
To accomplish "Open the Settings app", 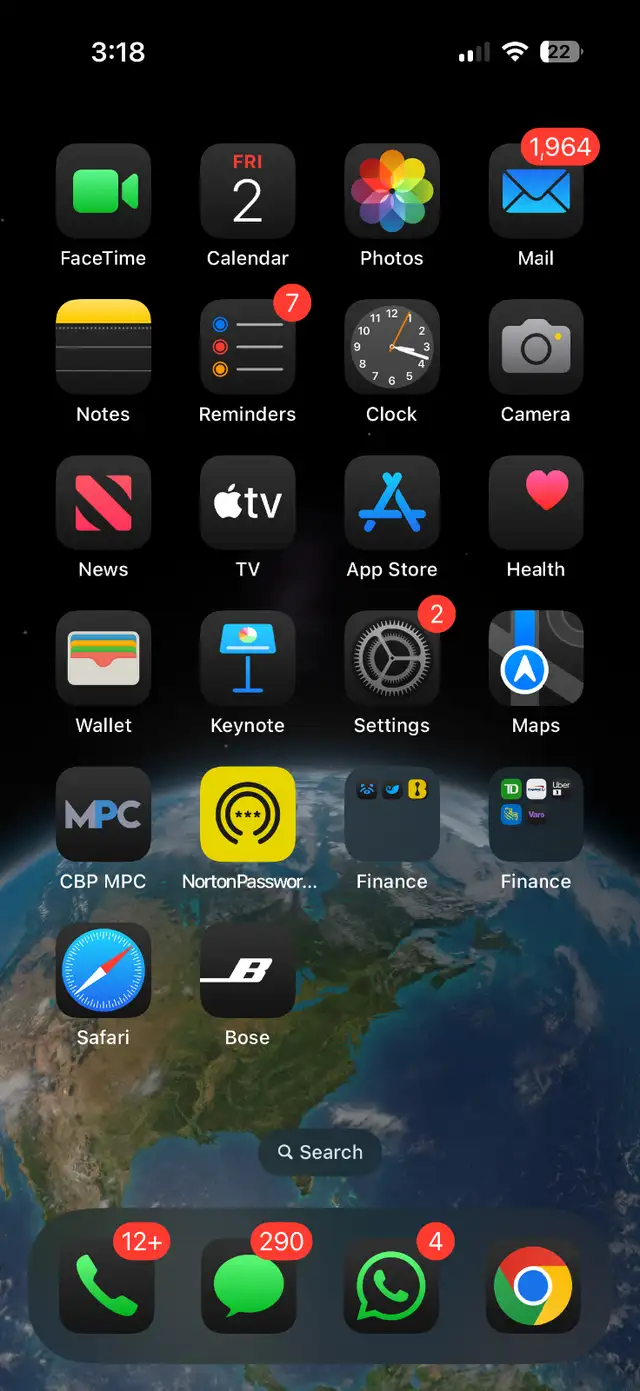I will (x=391, y=659).
